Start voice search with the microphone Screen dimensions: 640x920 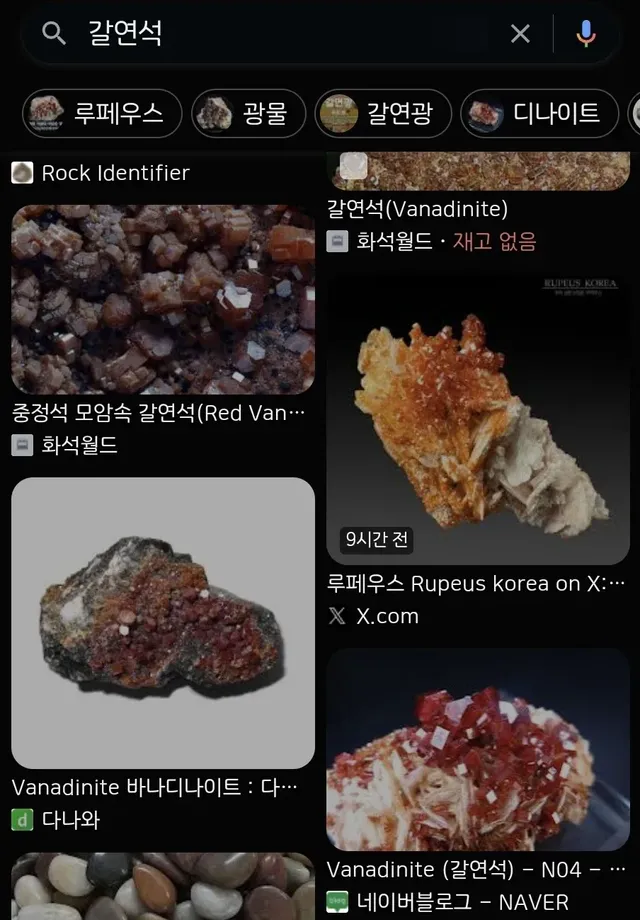(x=586, y=34)
